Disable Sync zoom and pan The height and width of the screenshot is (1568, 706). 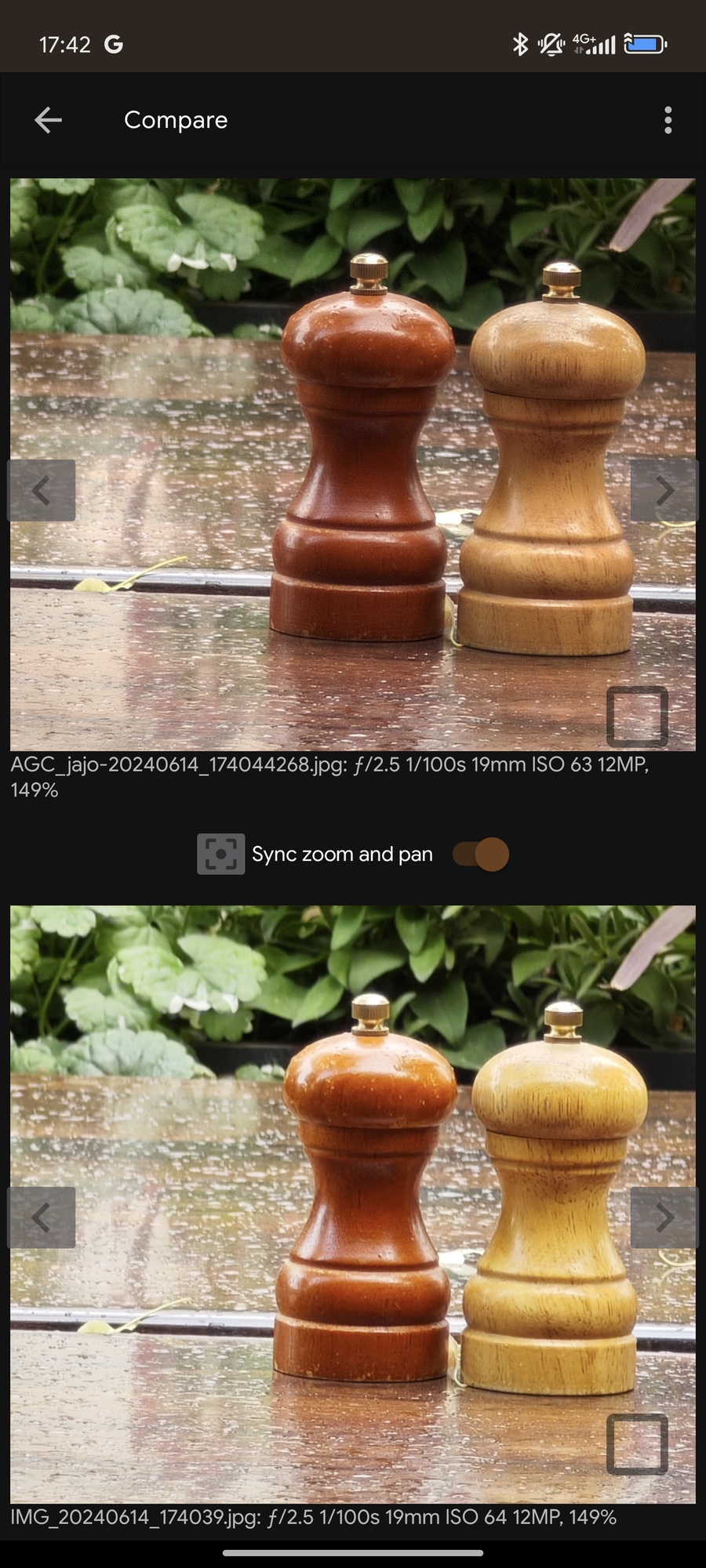(481, 854)
